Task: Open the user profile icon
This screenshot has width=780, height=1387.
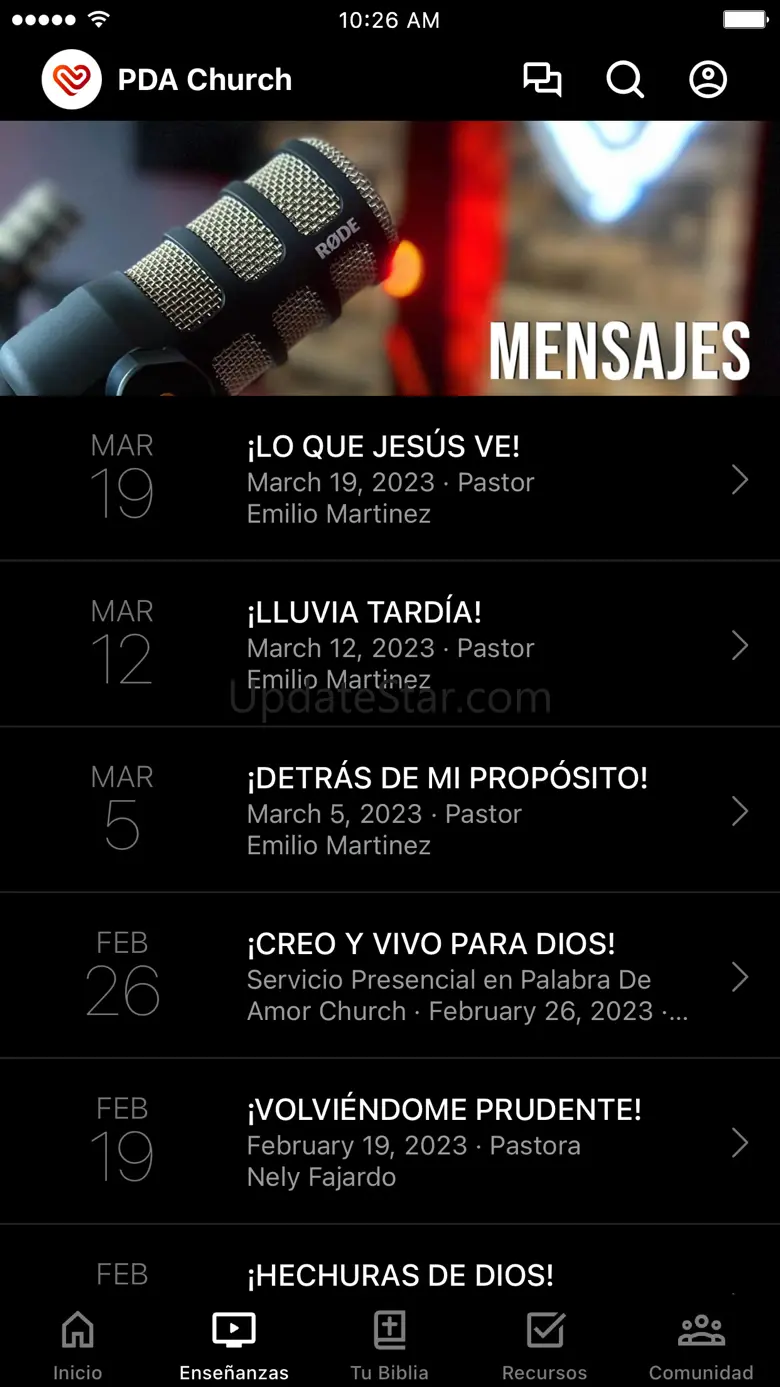Action: 708,80
